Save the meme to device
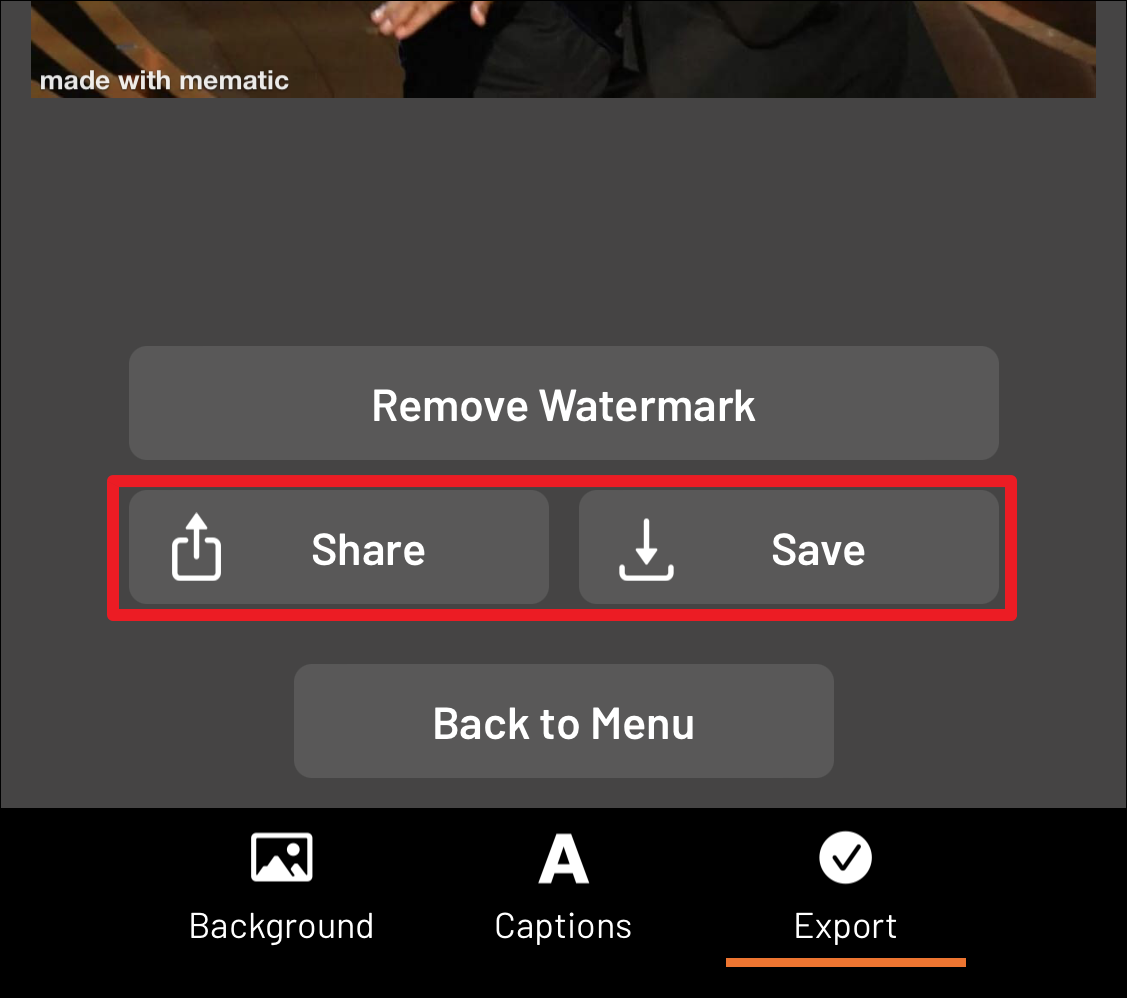 (788, 548)
